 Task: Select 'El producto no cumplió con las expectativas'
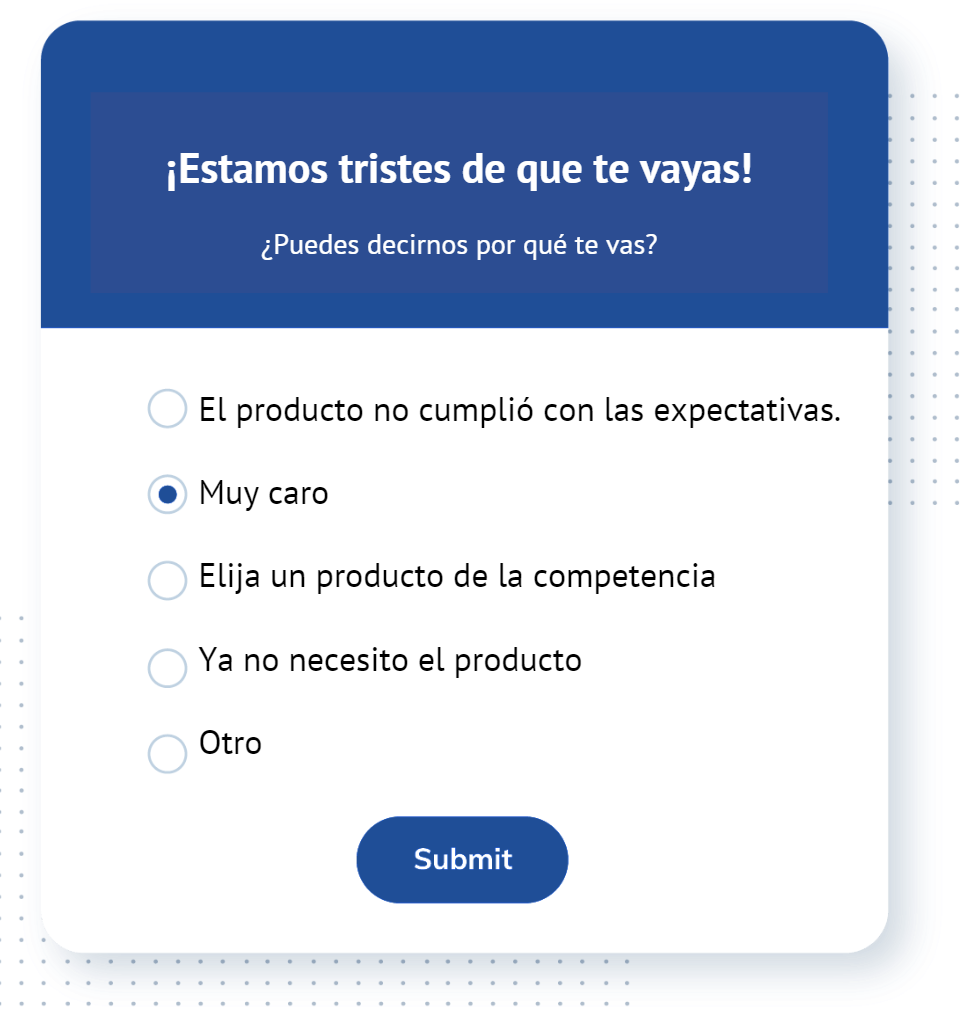pos(167,409)
